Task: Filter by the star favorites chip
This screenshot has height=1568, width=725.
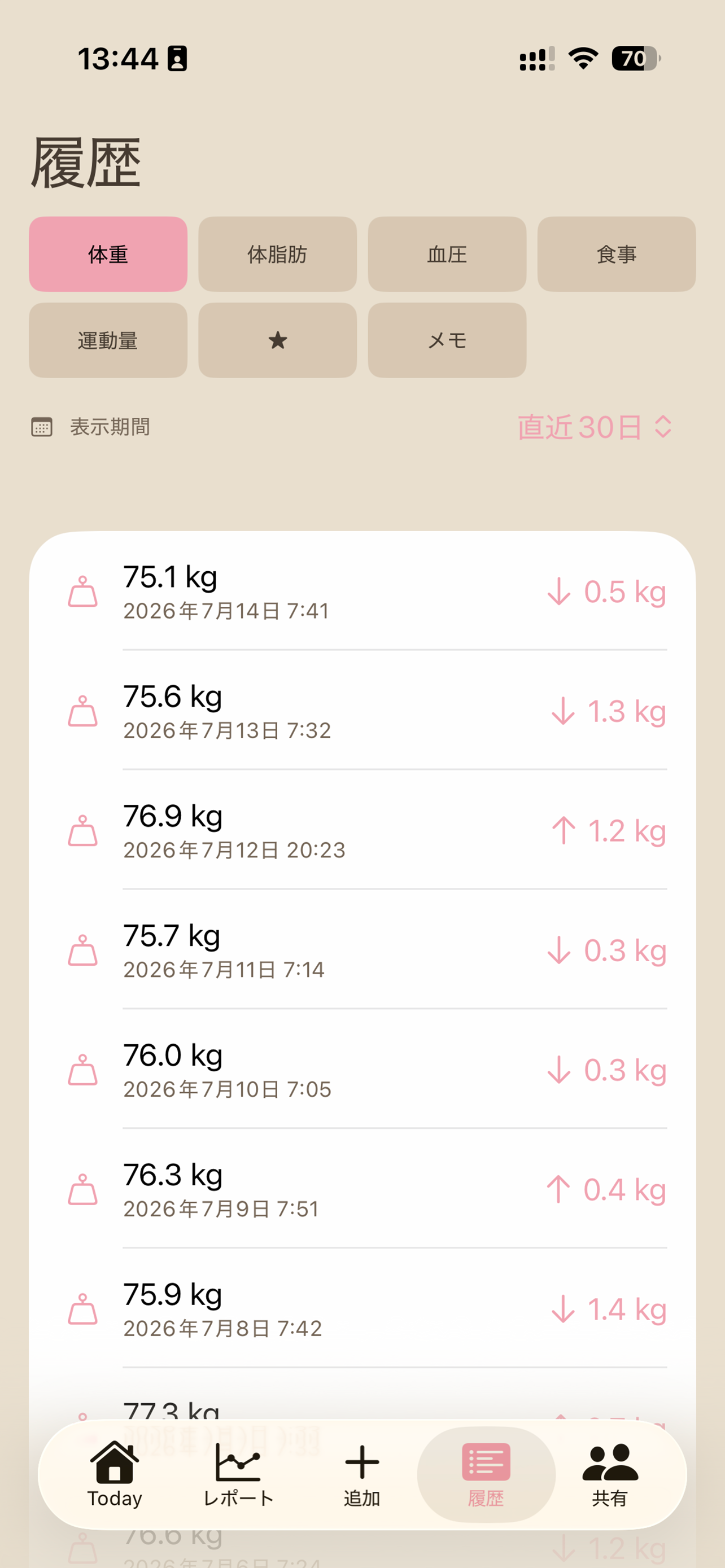Action: pyautogui.click(x=278, y=340)
